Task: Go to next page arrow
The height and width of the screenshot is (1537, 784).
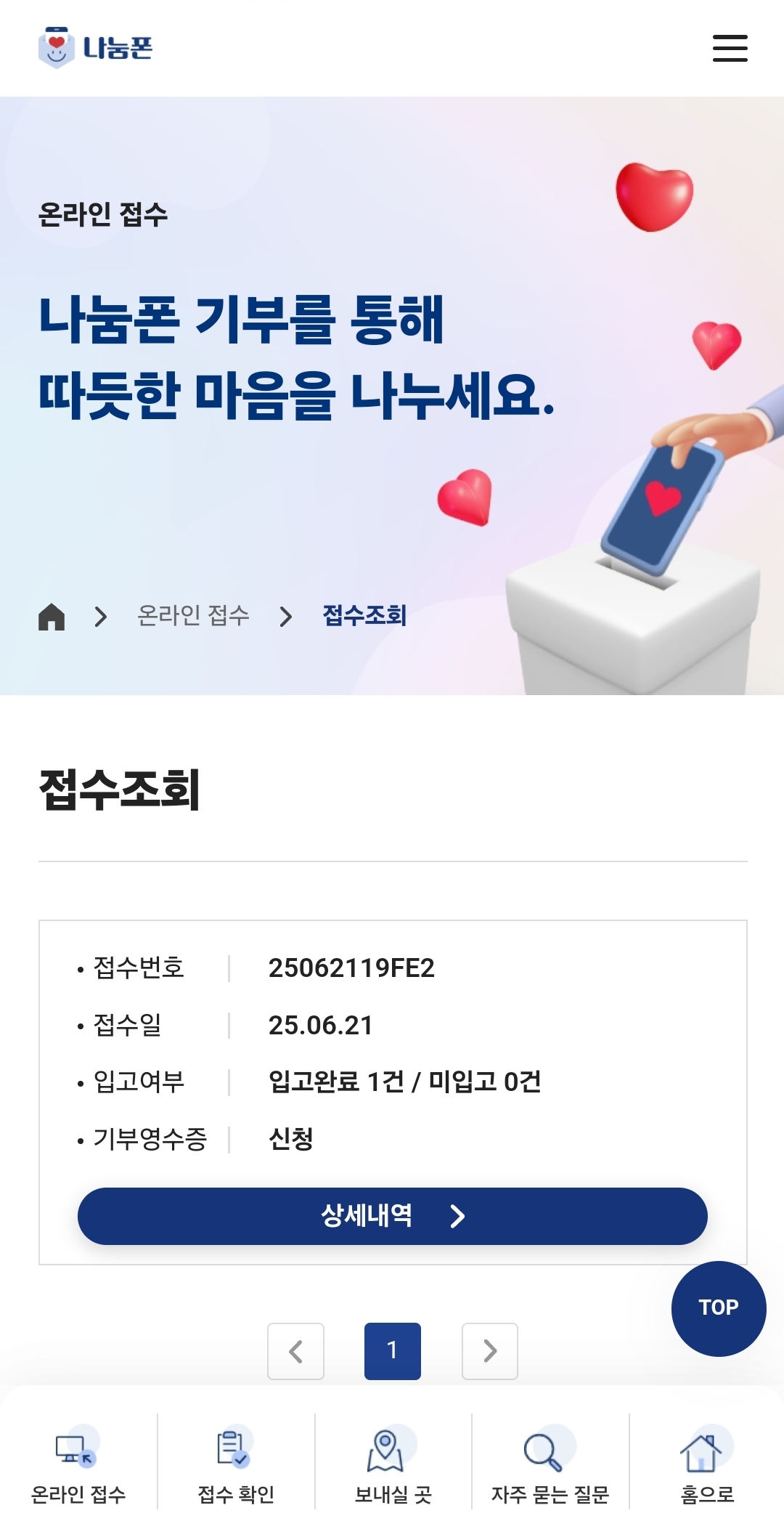Action: point(490,1351)
